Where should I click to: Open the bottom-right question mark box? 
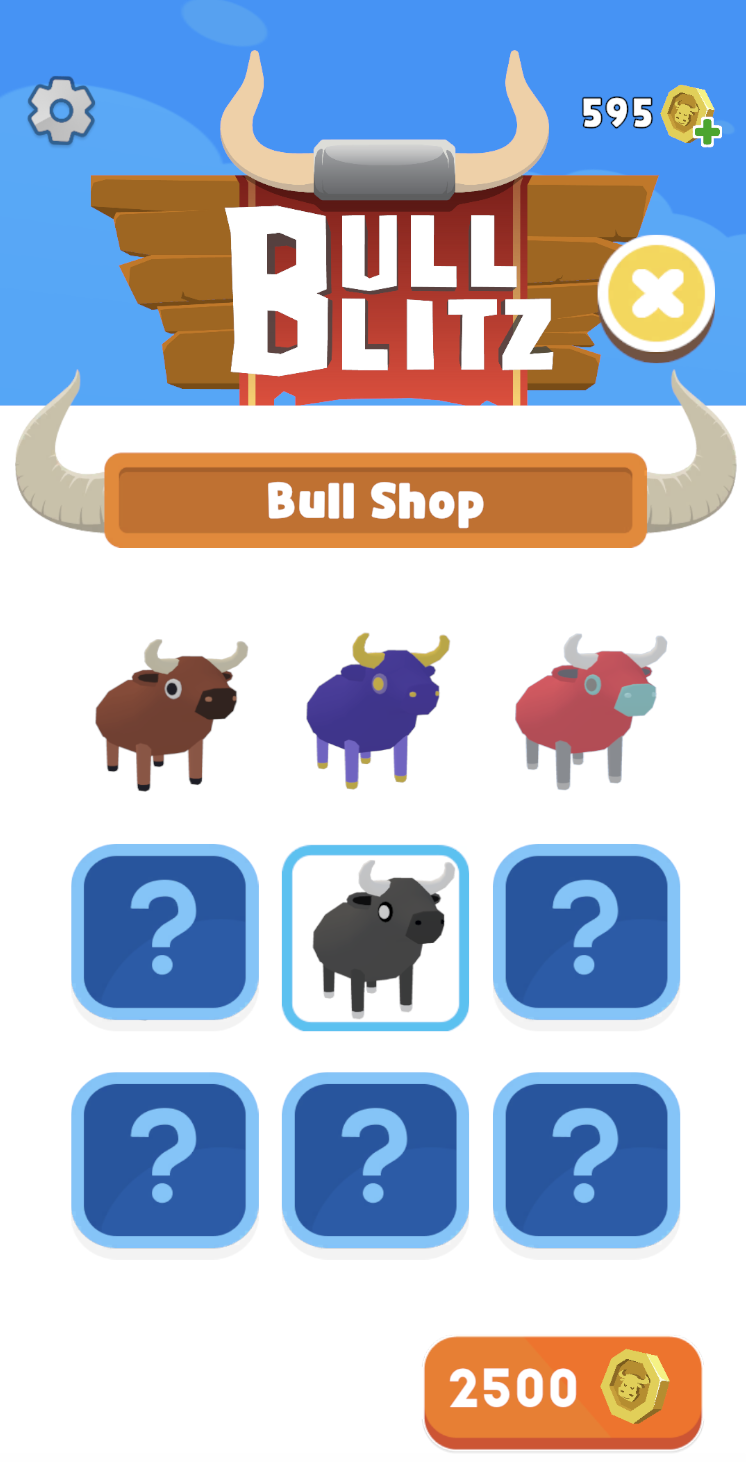coord(585,1157)
